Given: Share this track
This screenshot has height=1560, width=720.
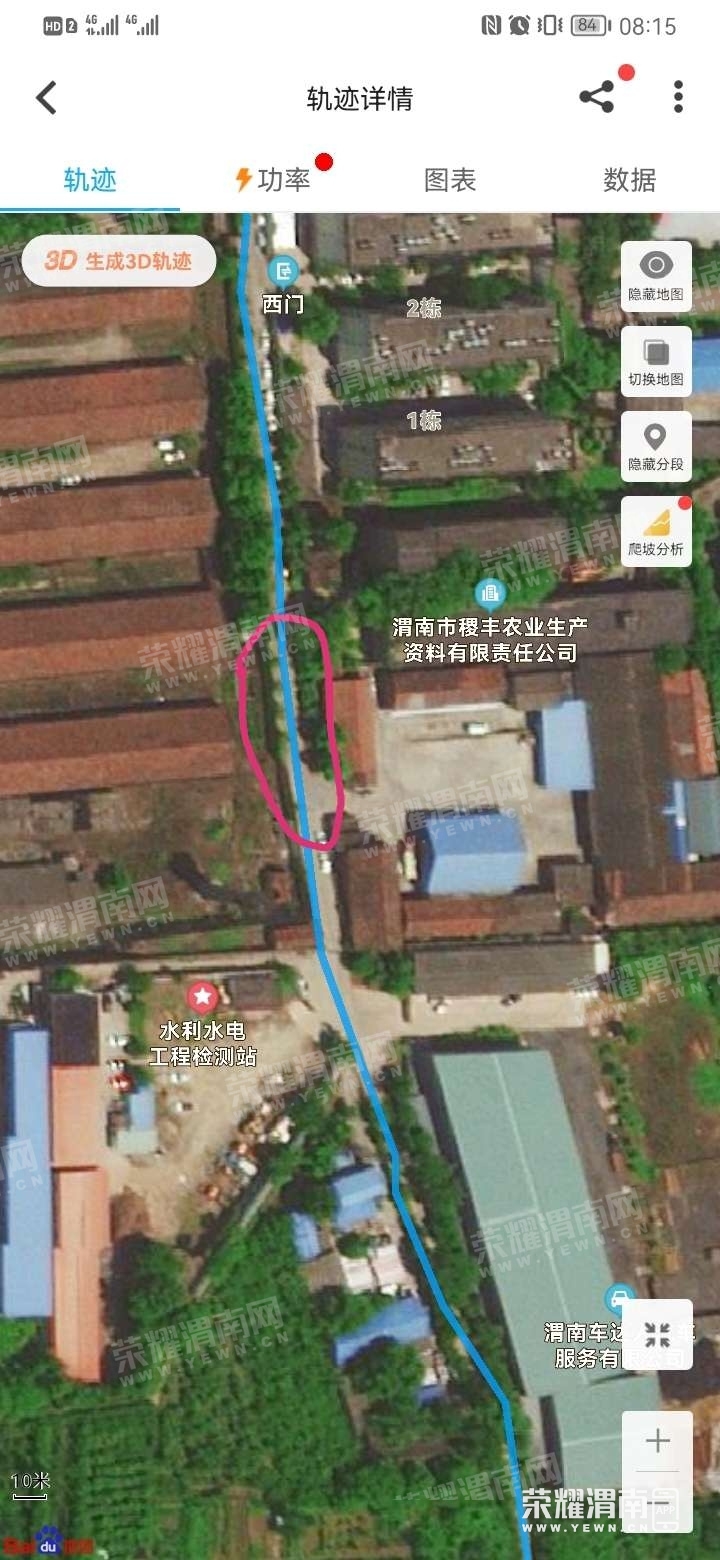Looking at the screenshot, I should click(x=597, y=97).
